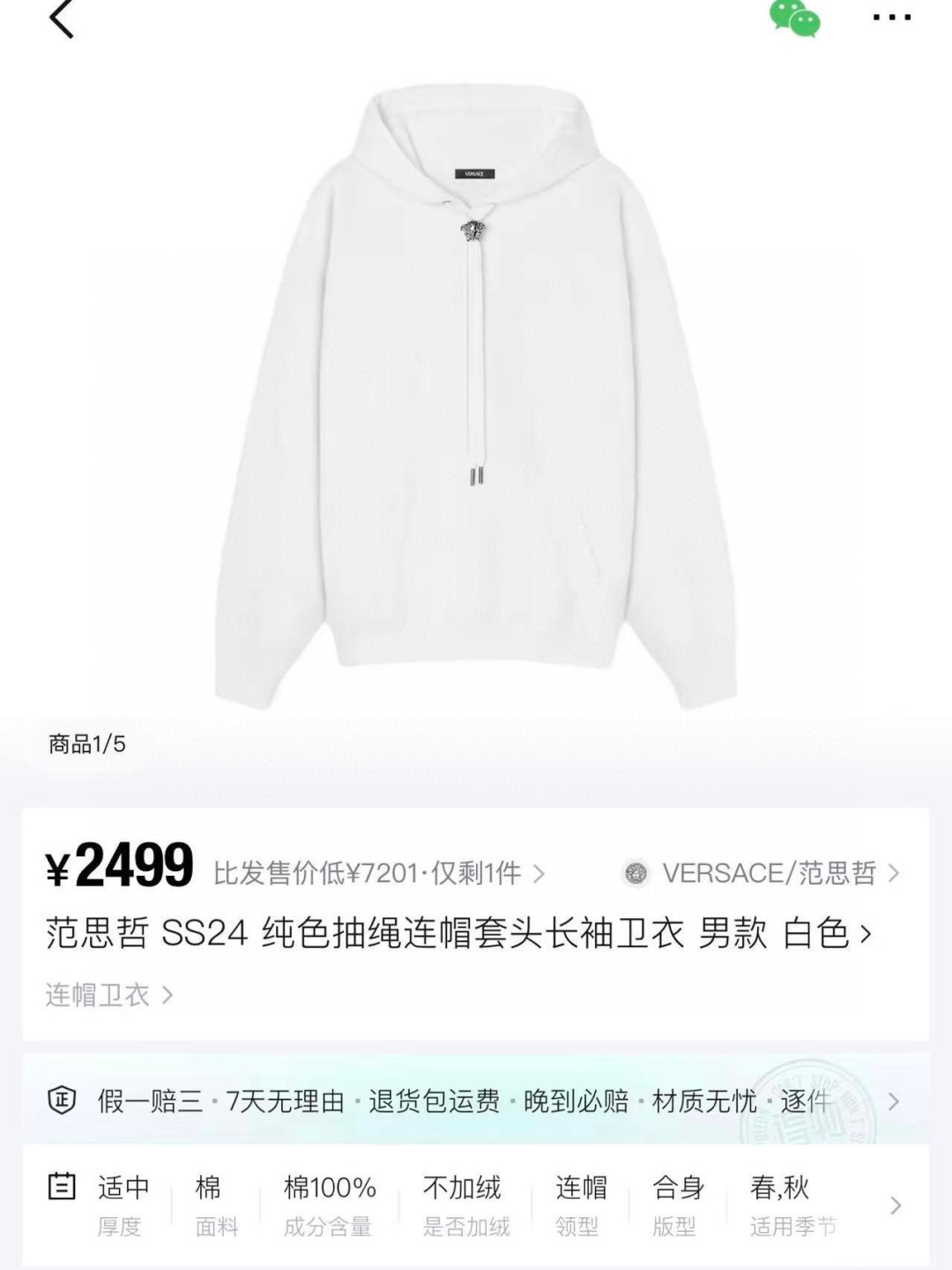View the 比发售价低¥7201 price details
The width and height of the screenshot is (952, 1270).
click(379, 873)
